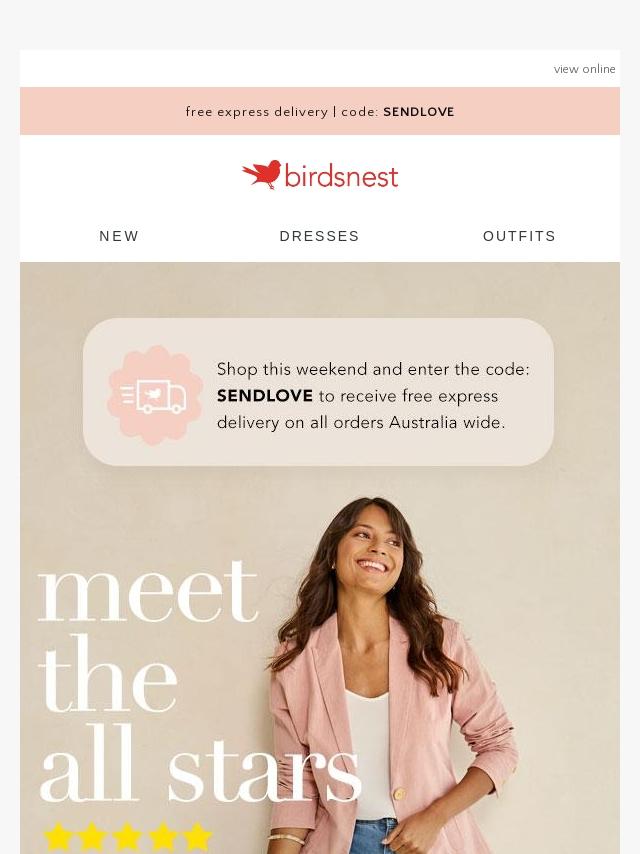Go to the OUTFITS section

point(519,236)
